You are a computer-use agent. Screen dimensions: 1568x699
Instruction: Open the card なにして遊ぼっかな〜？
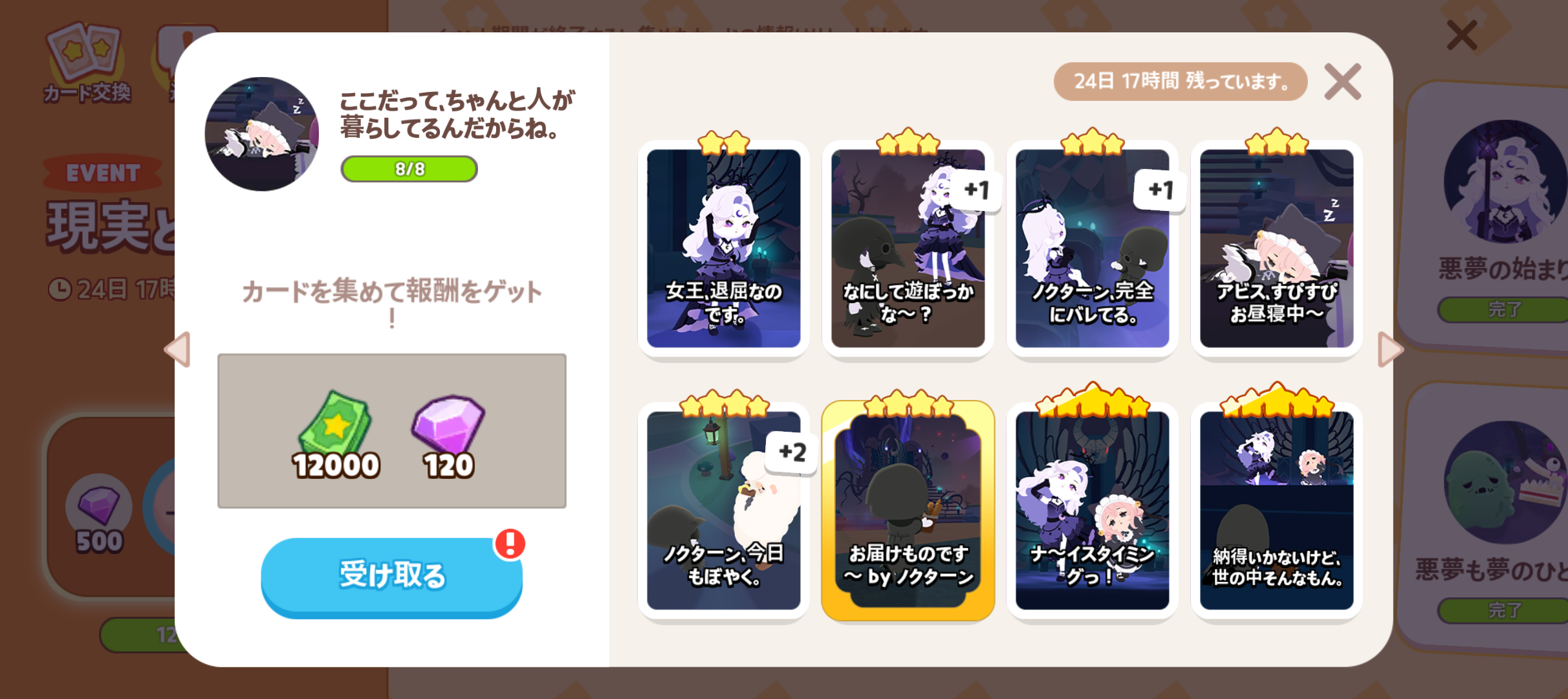908,249
